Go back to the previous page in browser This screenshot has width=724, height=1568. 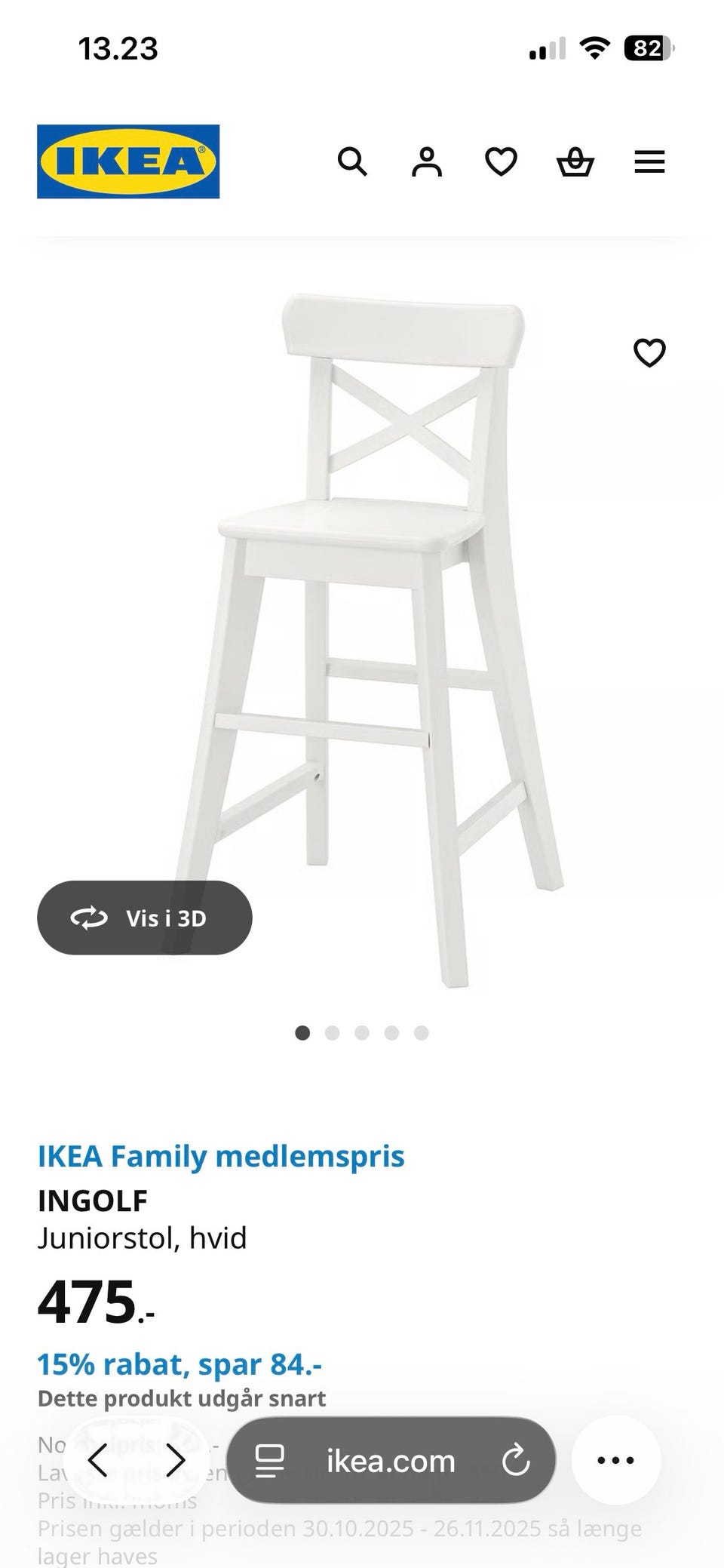point(98,1461)
